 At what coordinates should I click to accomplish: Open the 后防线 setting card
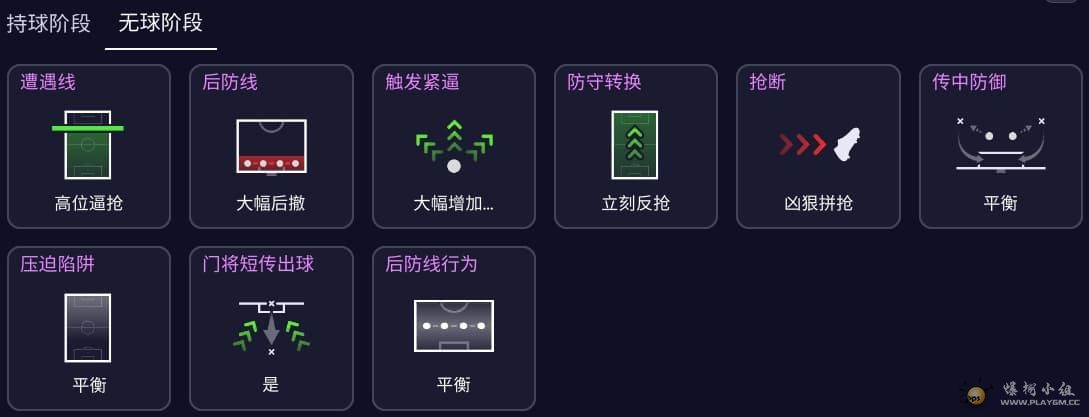tap(271, 146)
